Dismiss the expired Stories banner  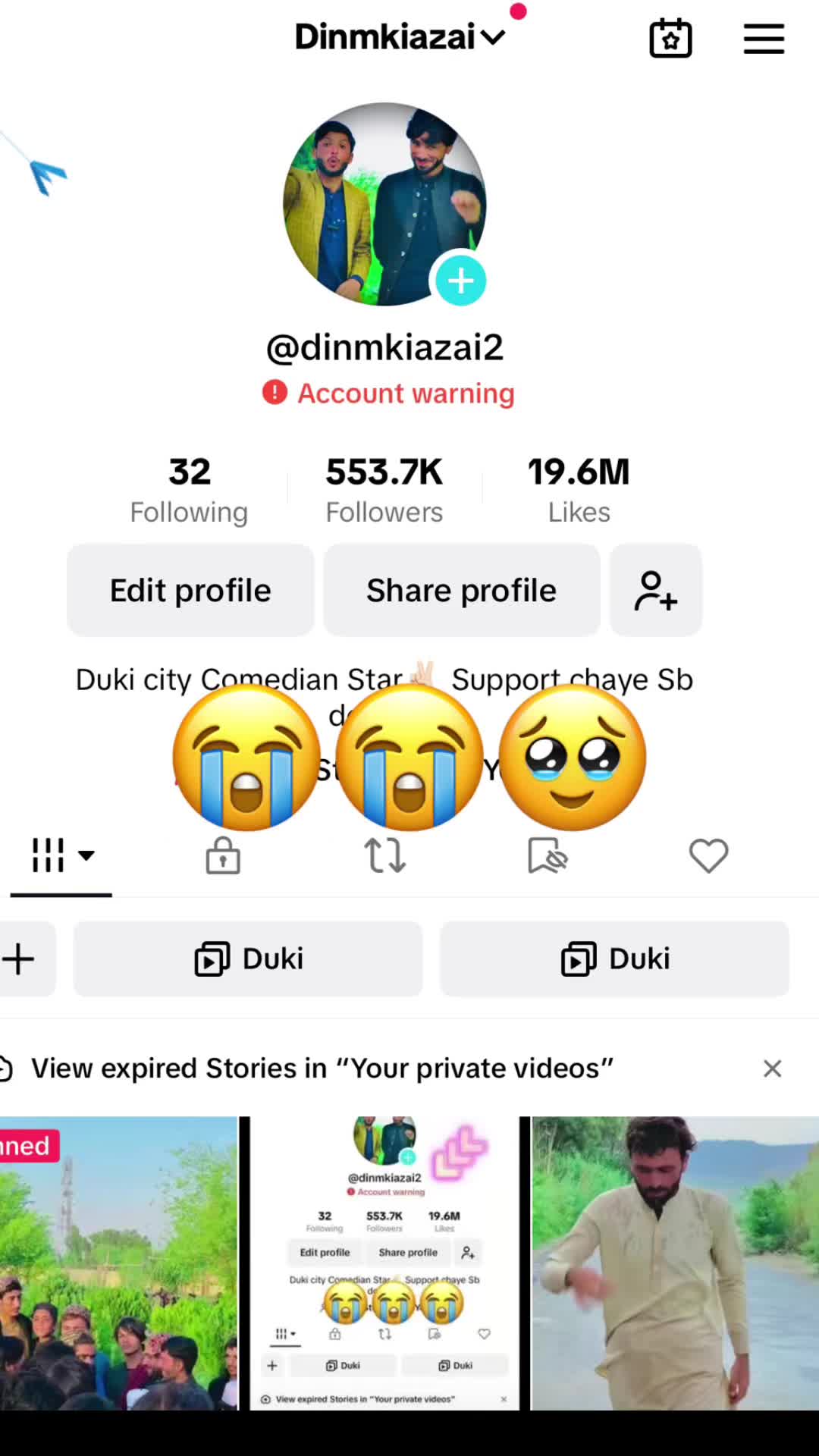772,1068
